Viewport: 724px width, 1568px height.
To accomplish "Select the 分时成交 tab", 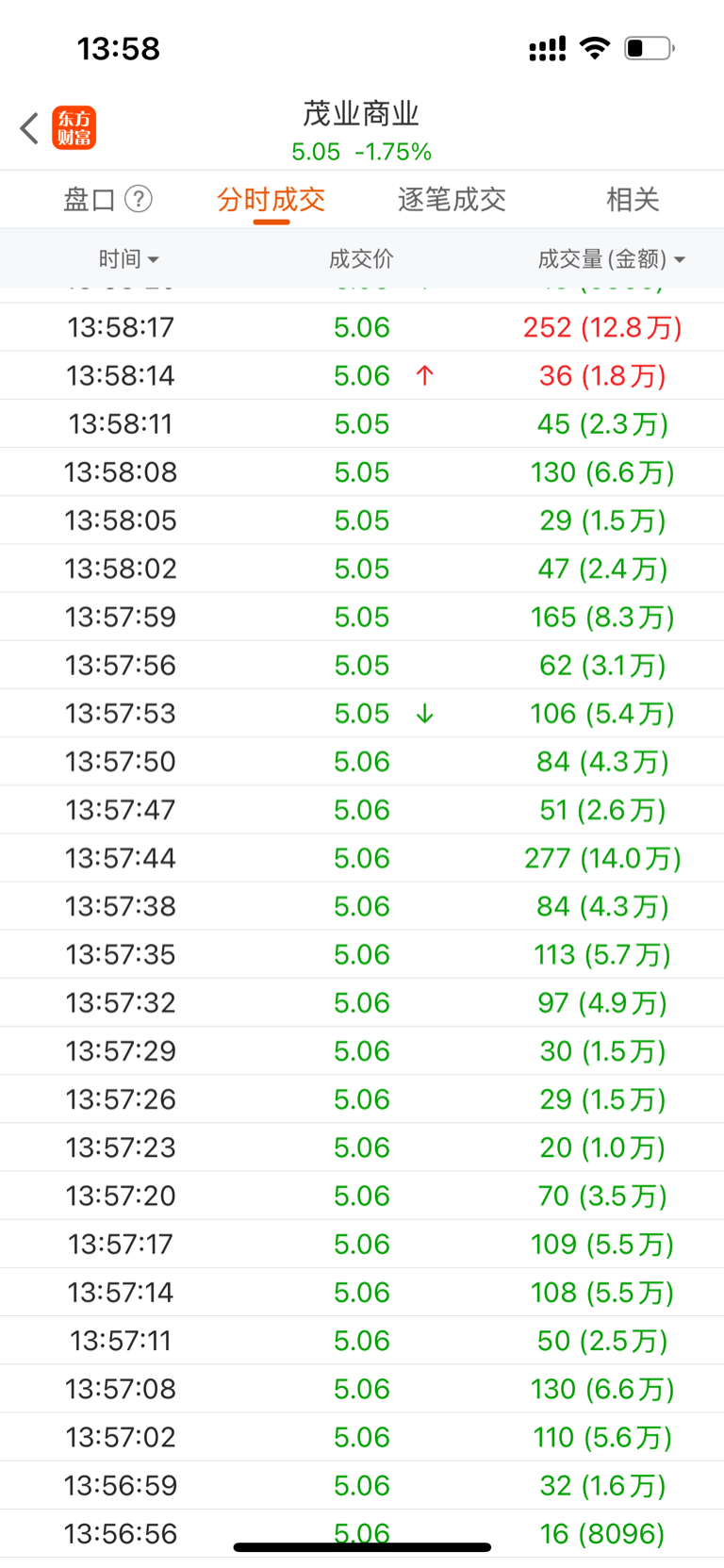I will click(x=271, y=200).
